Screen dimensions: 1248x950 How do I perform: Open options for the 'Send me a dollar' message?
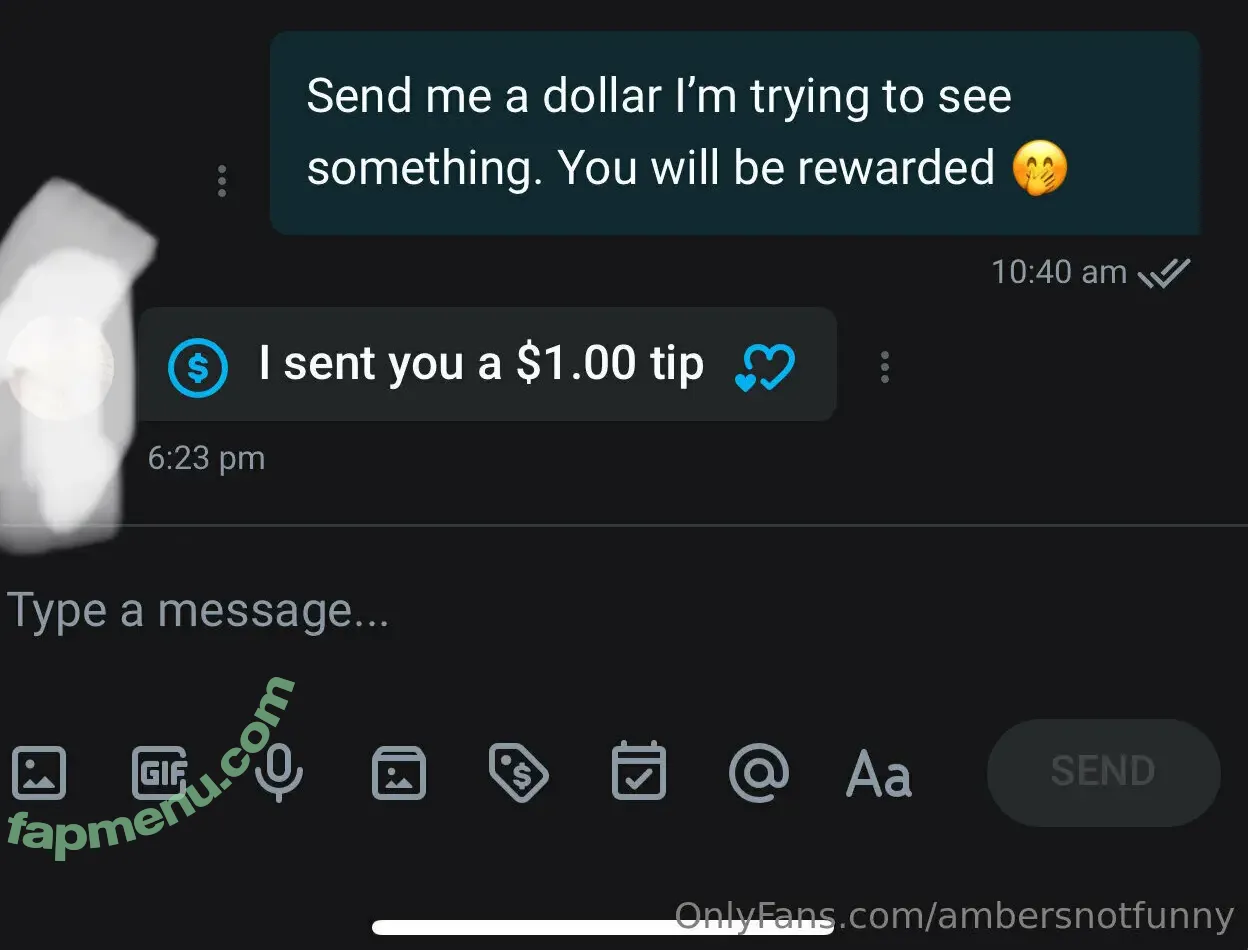[222, 181]
